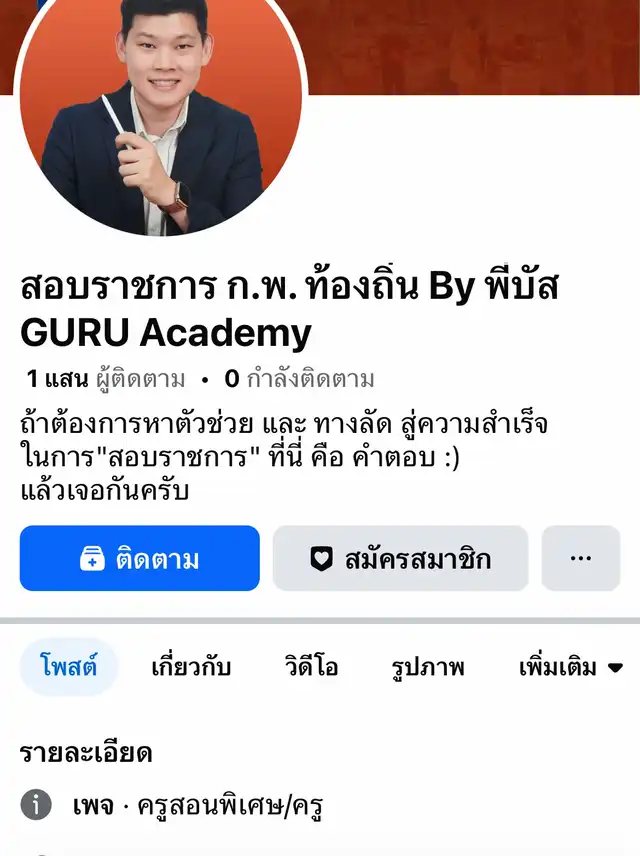View the 1 แสน ผู้ติดตาม followers list
The height and width of the screenshot is (856, 640).
[x=106, y=379]
